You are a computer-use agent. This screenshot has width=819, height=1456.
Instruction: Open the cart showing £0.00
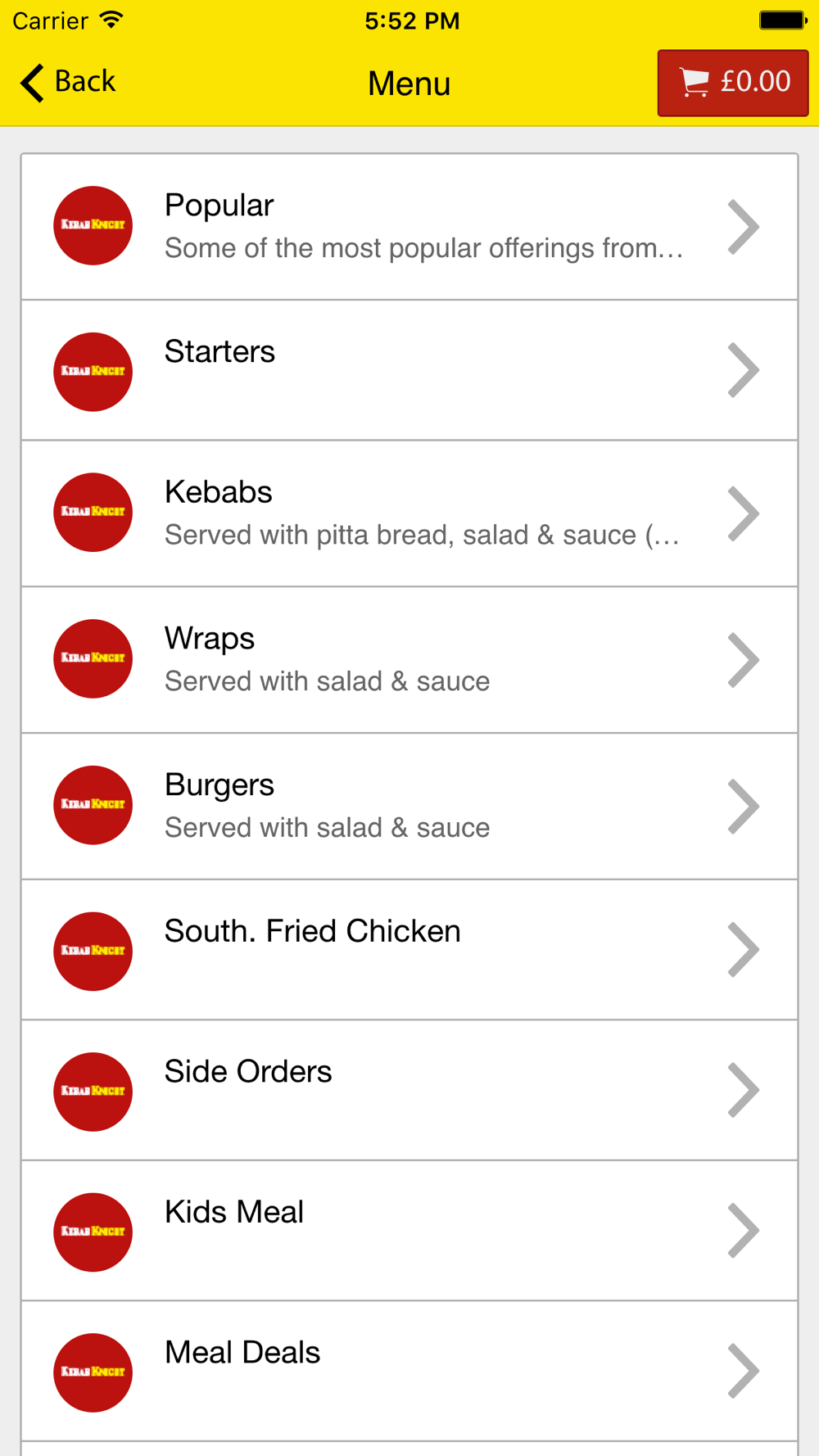click(x=733, y=83)
